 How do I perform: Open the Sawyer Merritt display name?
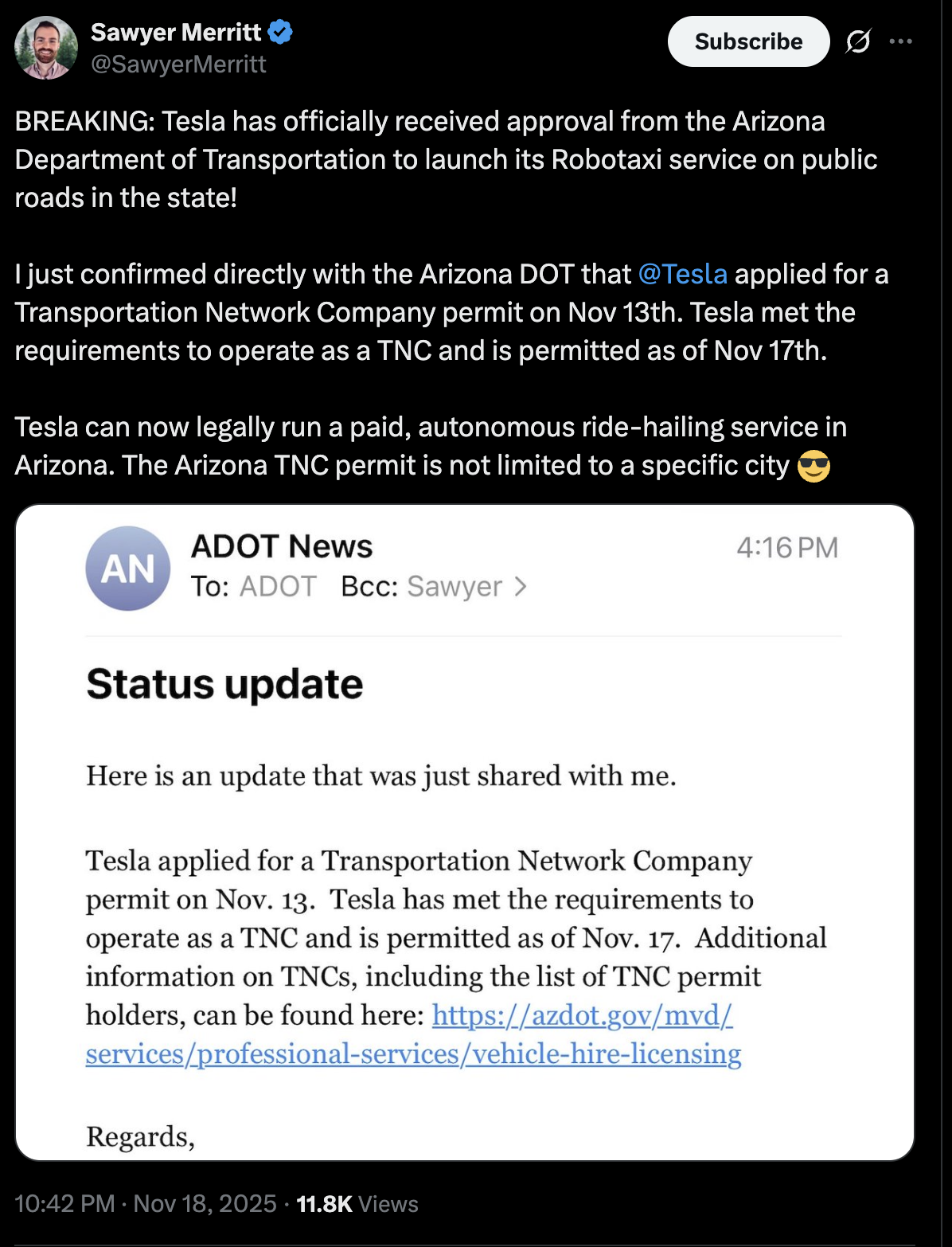pyautogui.click(x=176, y=32)
